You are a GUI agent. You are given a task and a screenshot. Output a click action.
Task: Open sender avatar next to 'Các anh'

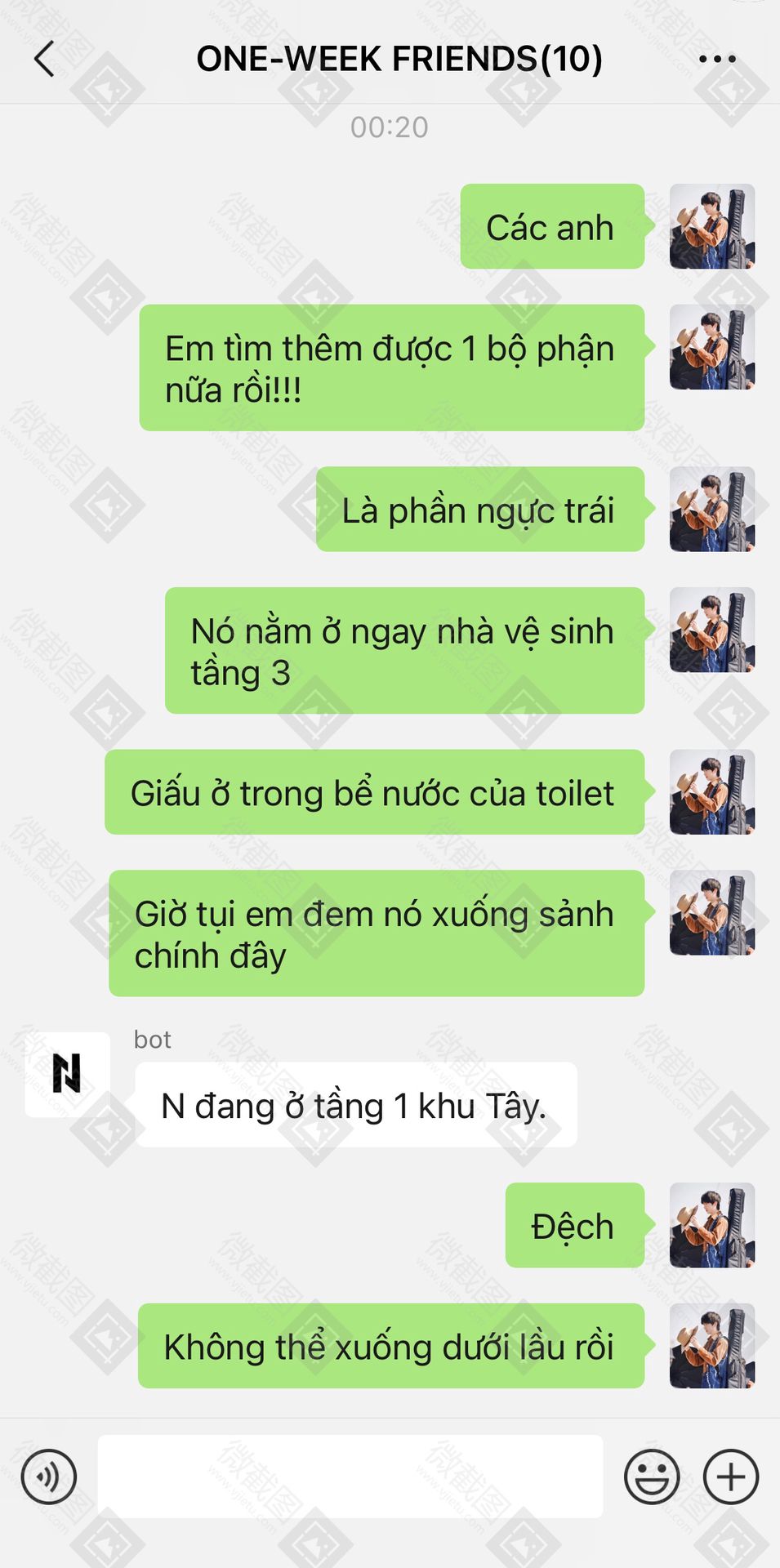pyautogui.click(x=711, y=226)
